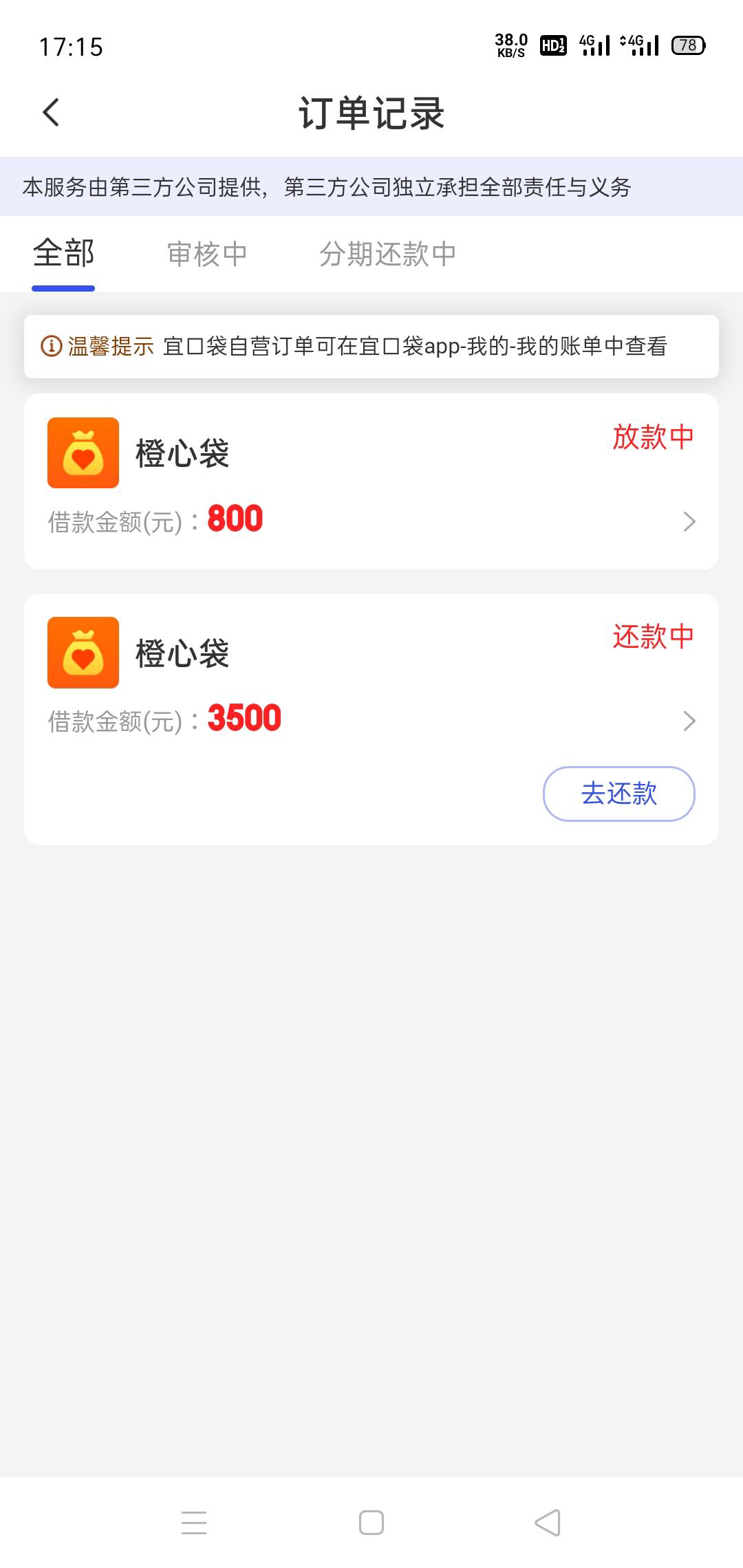Viewport: 743px width, 1568px height.
Task: Open the 800 yuan 橙心袋 order
Action: click(x=371, y=481)
